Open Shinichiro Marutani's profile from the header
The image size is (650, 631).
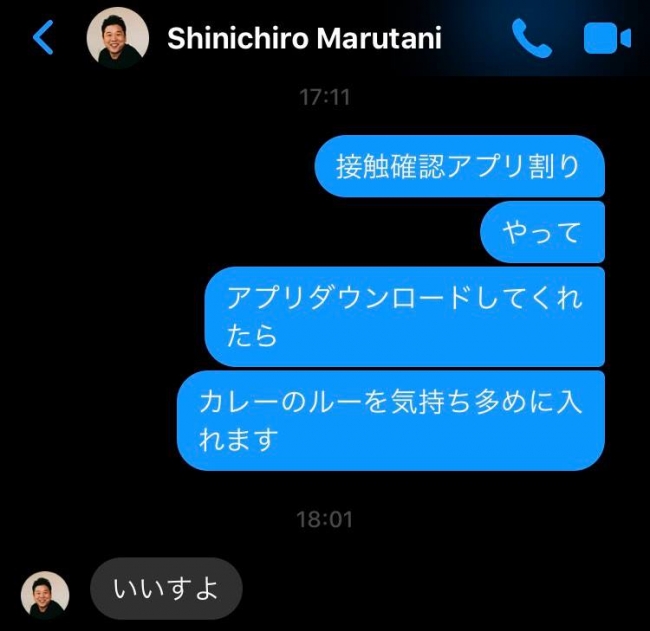303,39
